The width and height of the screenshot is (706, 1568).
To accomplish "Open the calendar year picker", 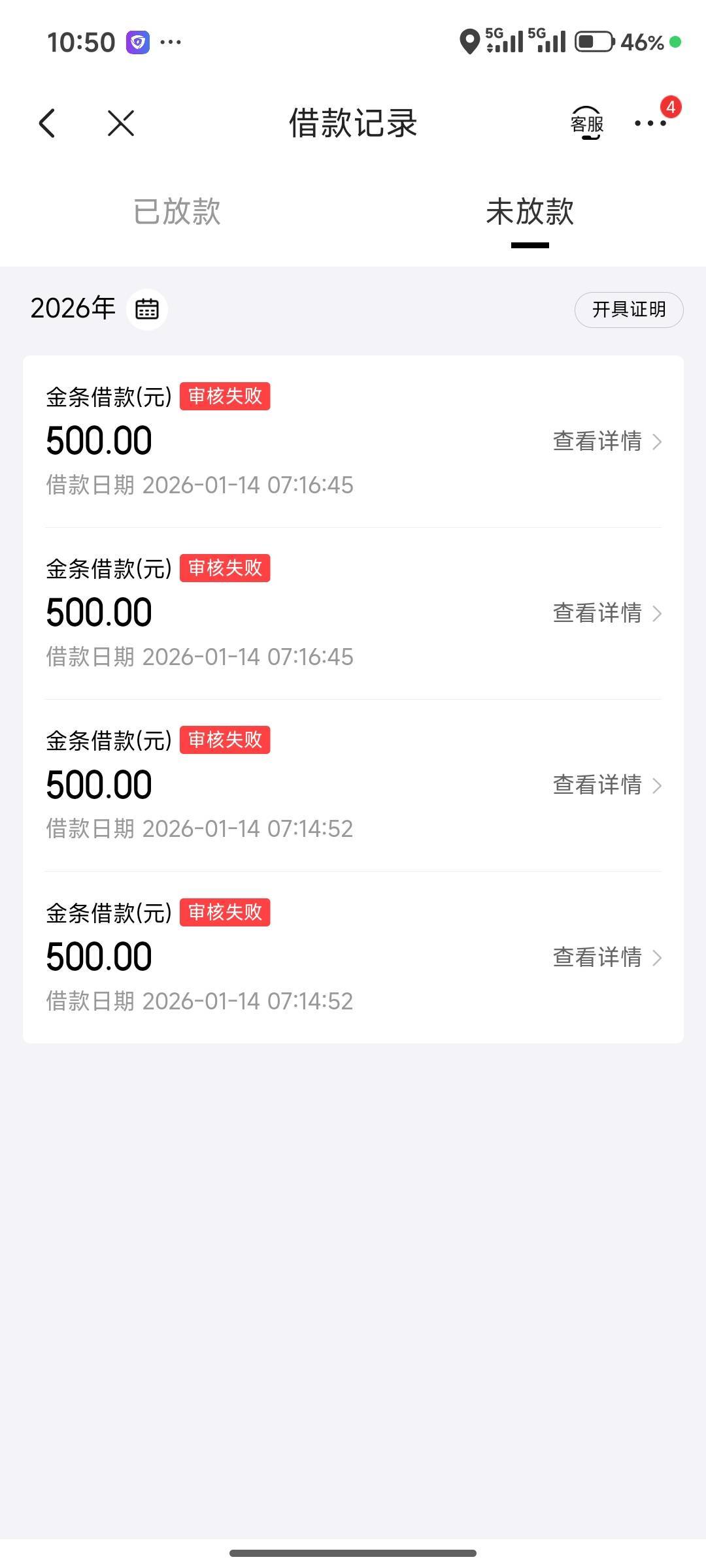I will [147, 309].
